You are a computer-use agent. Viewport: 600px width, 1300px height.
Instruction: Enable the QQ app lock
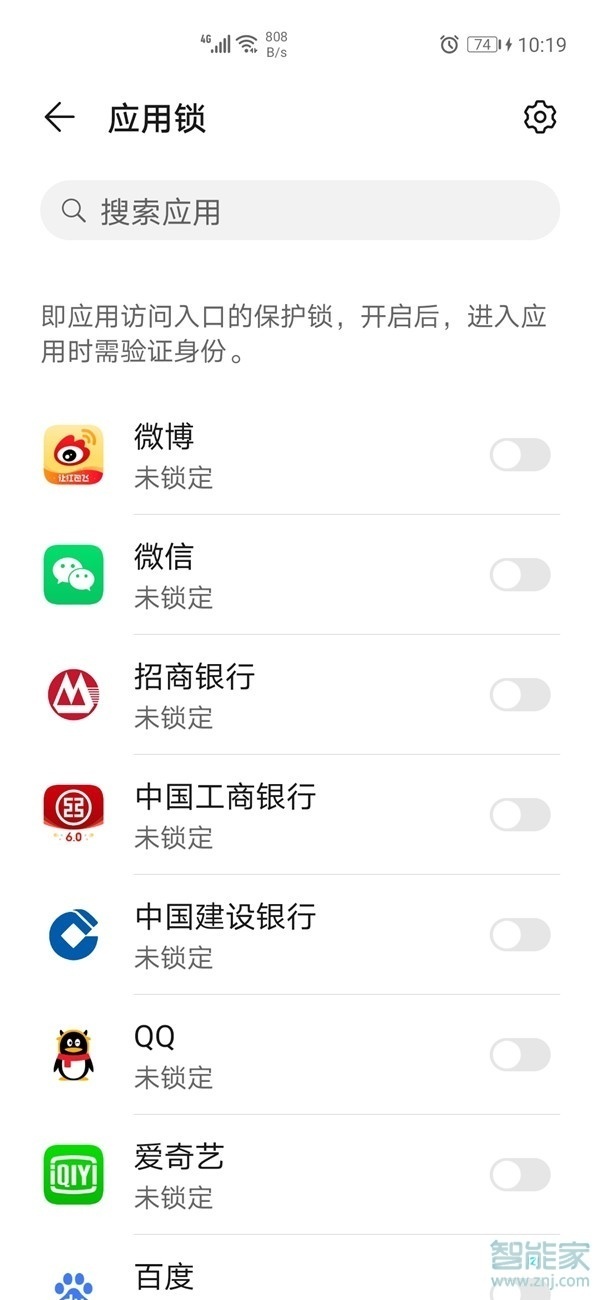tap(520, 1055)
